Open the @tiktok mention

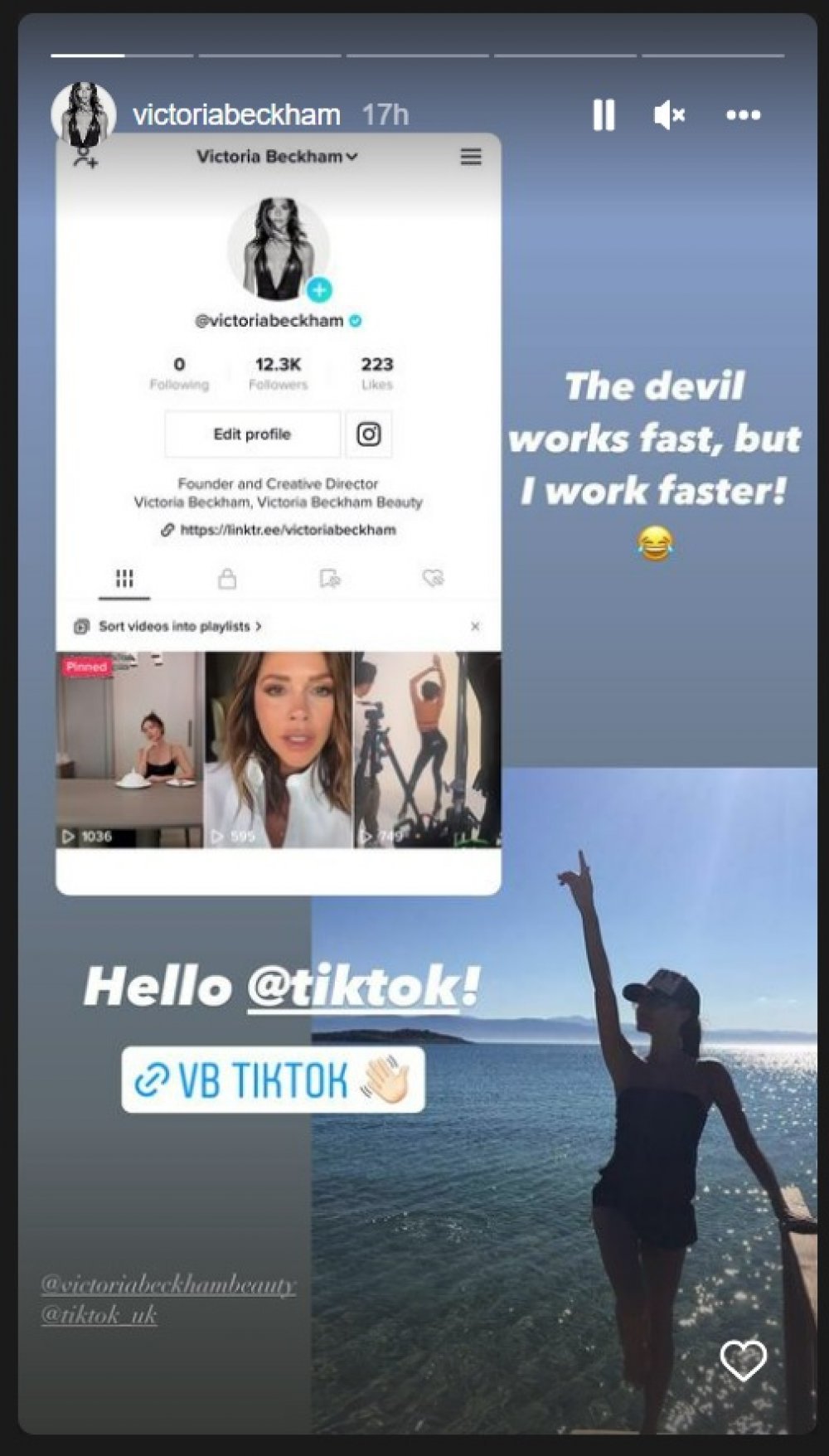coord(363,987)
